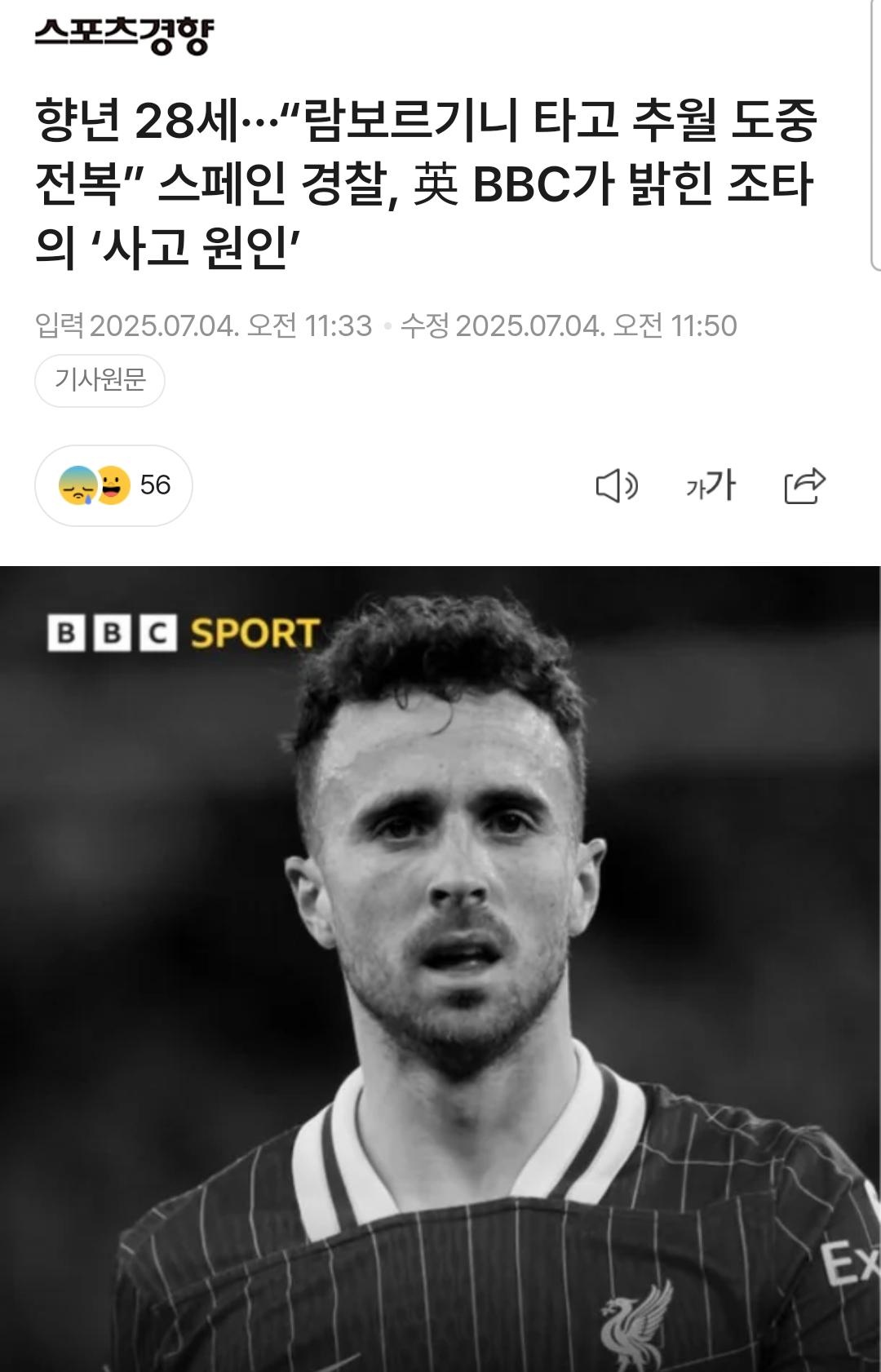Open the BBC Sport article photo
The image size is (881, 1372).
440,968
